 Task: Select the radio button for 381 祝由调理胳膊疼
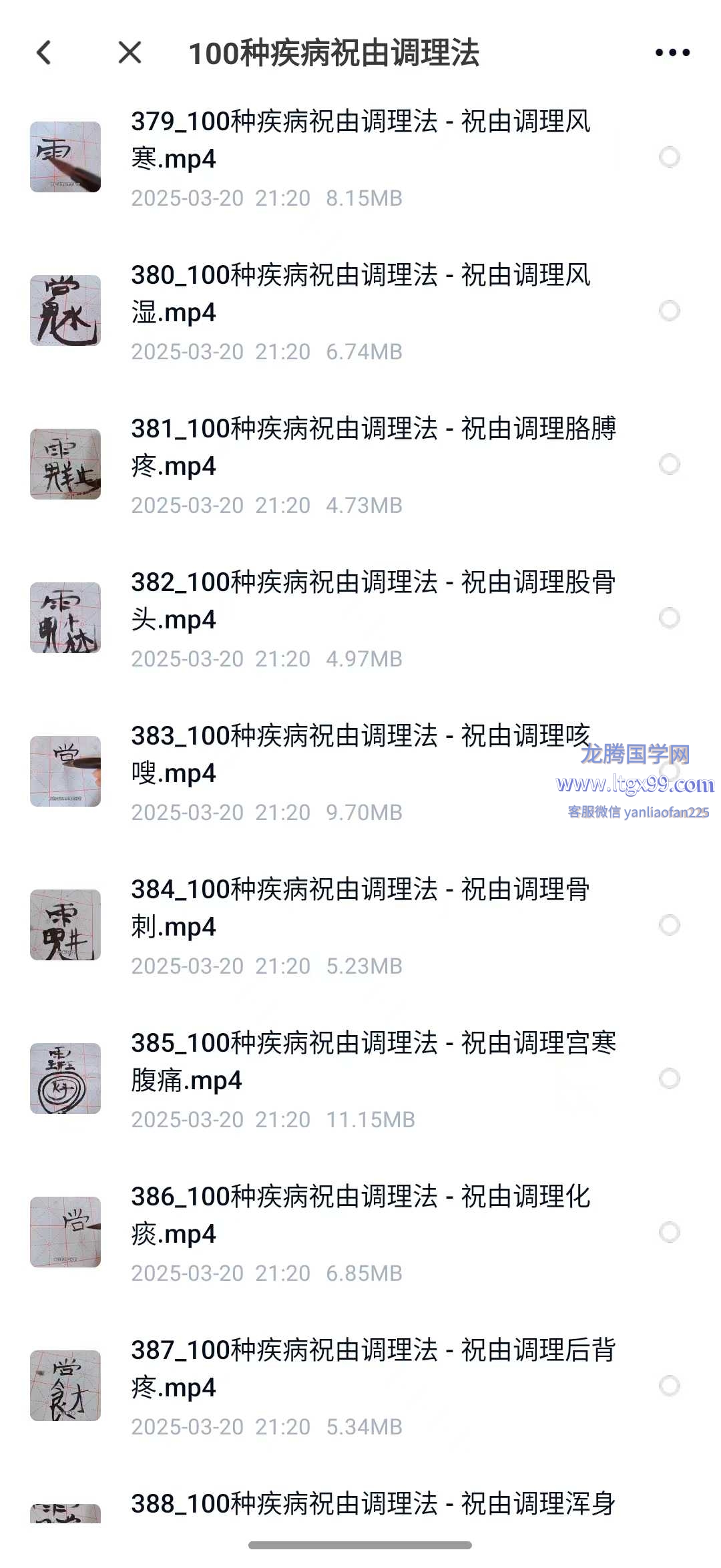click(669, 464)
